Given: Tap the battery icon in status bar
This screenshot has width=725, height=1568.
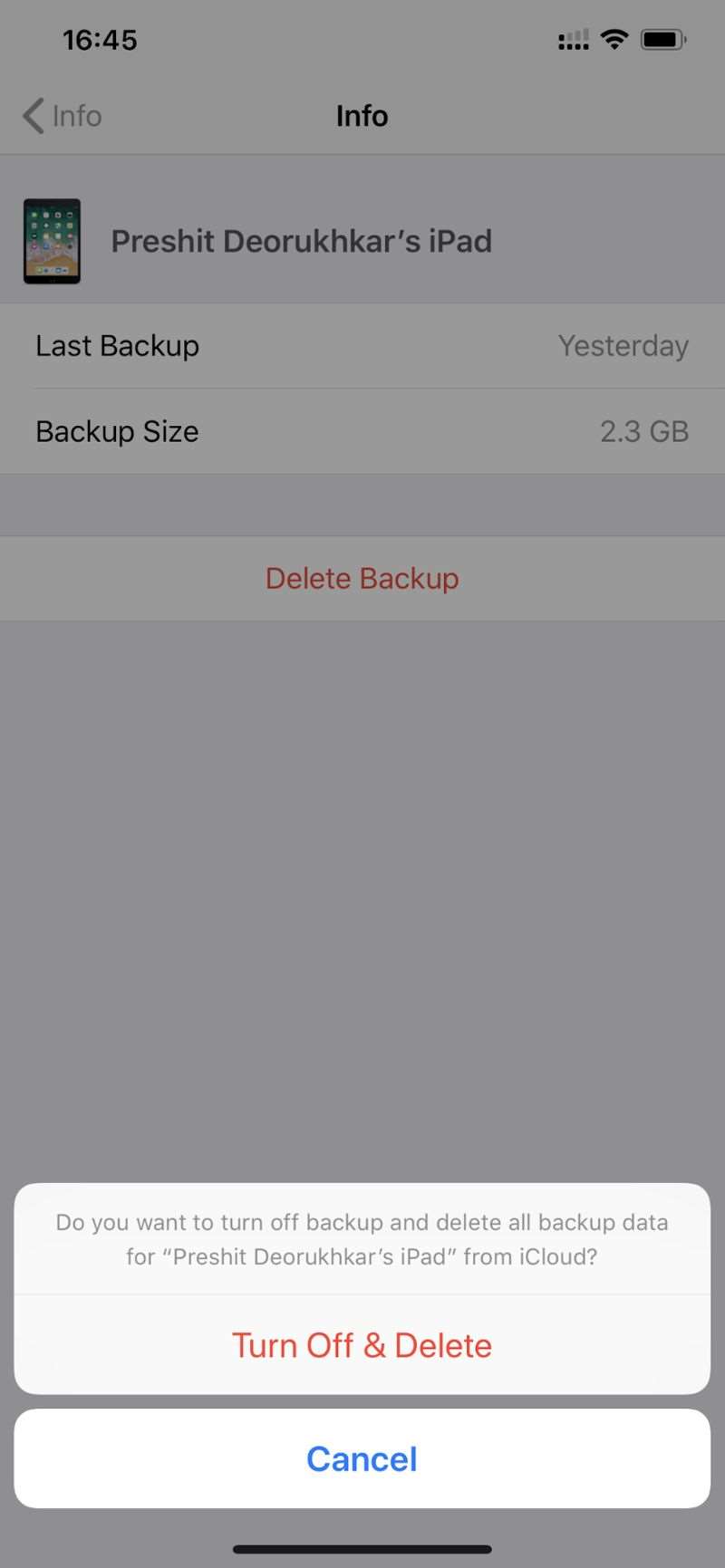Looking at the screenshot, I should pos(661,39).
